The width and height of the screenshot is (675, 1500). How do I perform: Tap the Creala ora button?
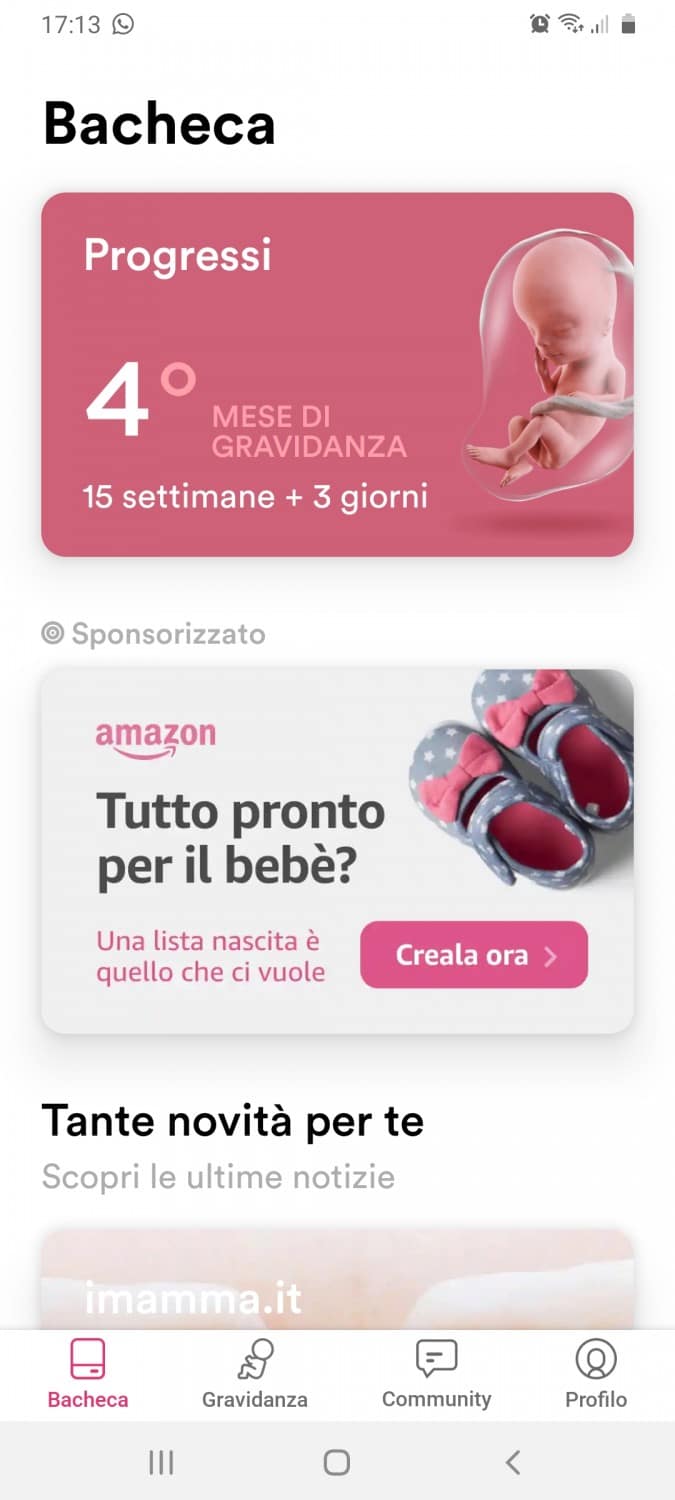tap(474, 955)
